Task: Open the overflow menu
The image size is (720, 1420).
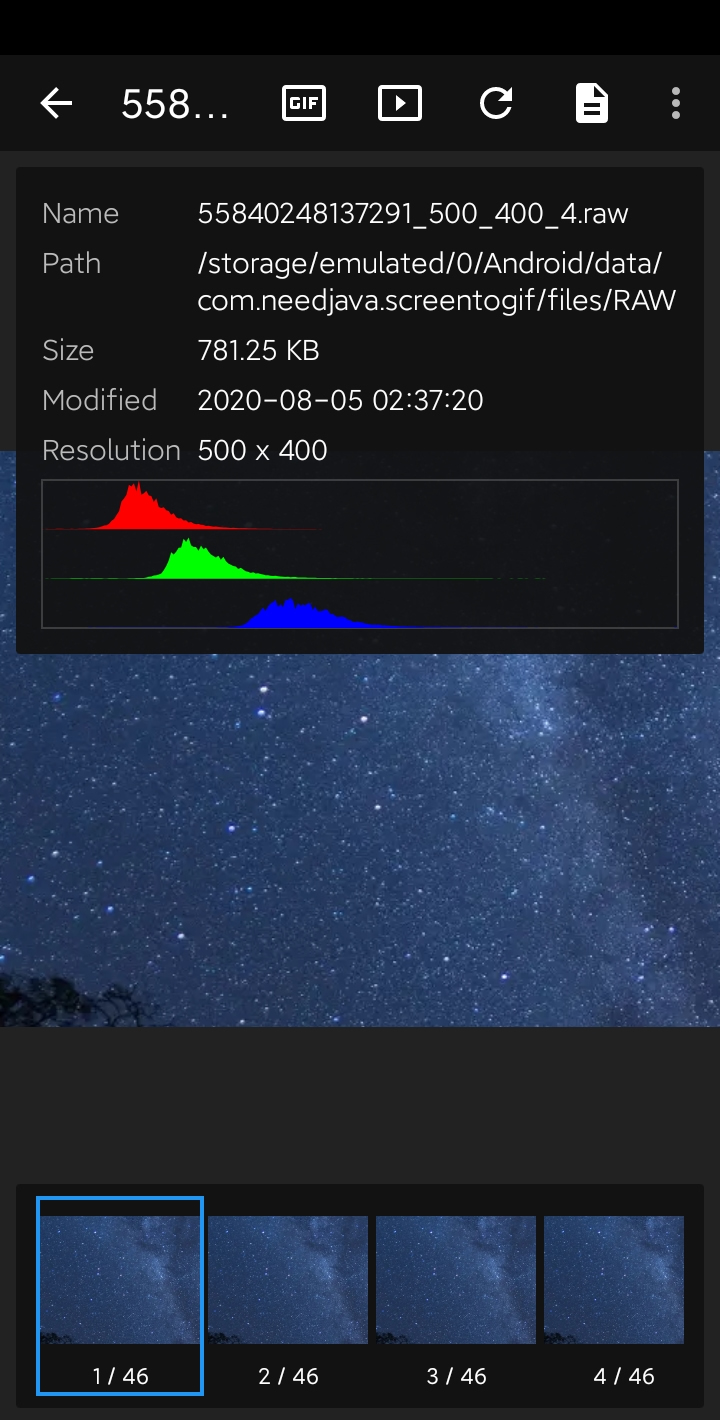Action: pos(676,103)
